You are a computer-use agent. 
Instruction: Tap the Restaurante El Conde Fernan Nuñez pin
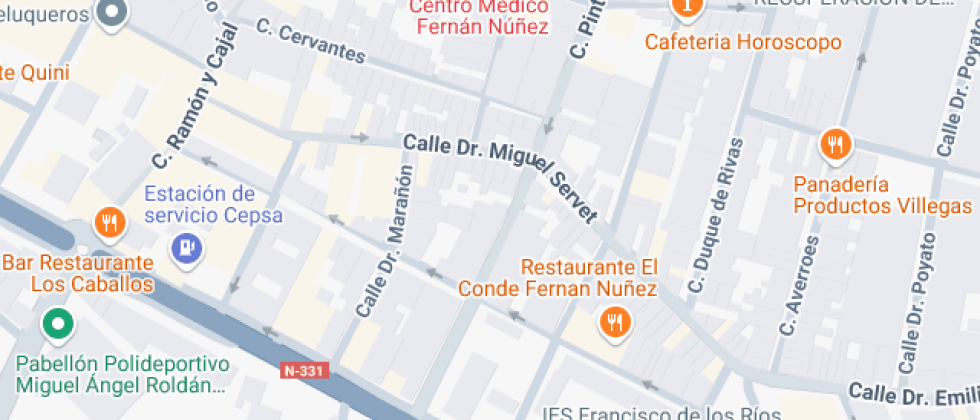[x=616, y=322]
